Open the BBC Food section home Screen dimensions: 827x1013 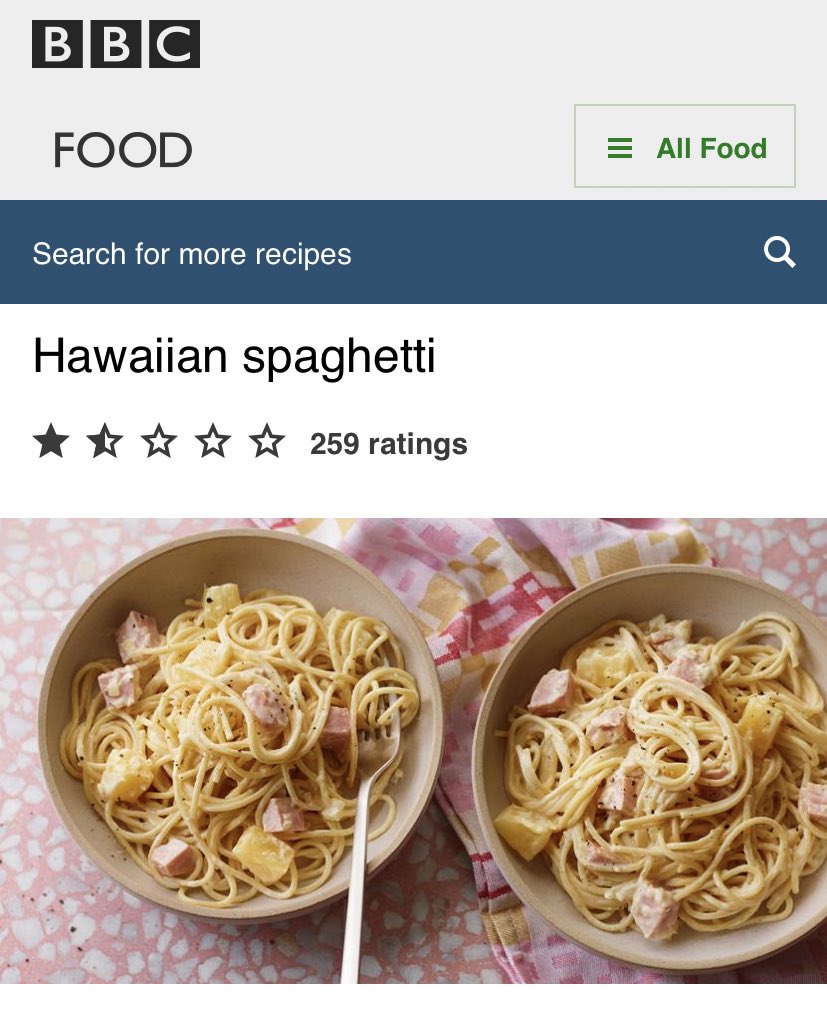coord(123,150)
